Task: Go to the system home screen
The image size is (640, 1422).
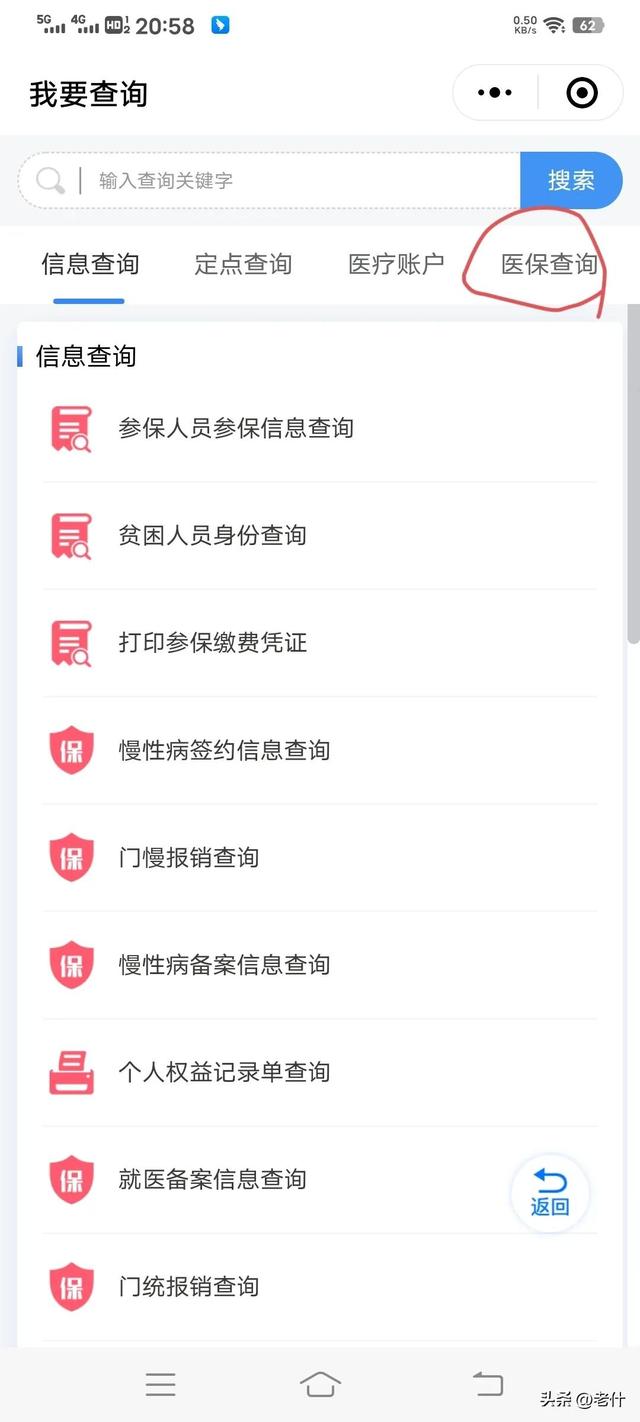Action: [x=320, y=1384]
